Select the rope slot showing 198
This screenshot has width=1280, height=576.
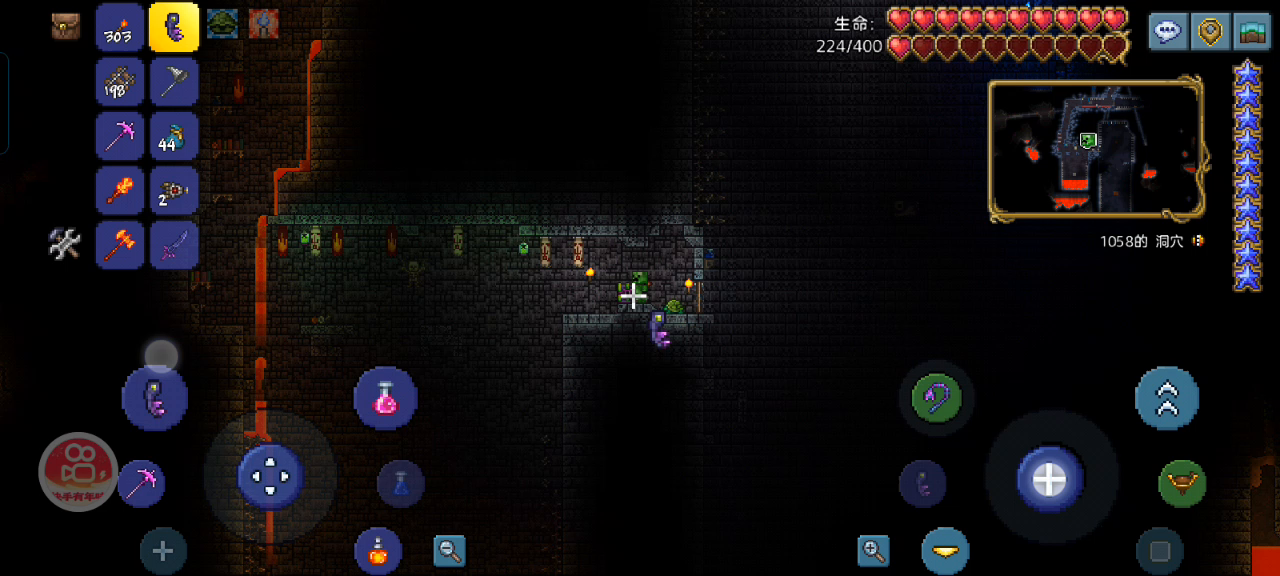coord(120,81)
